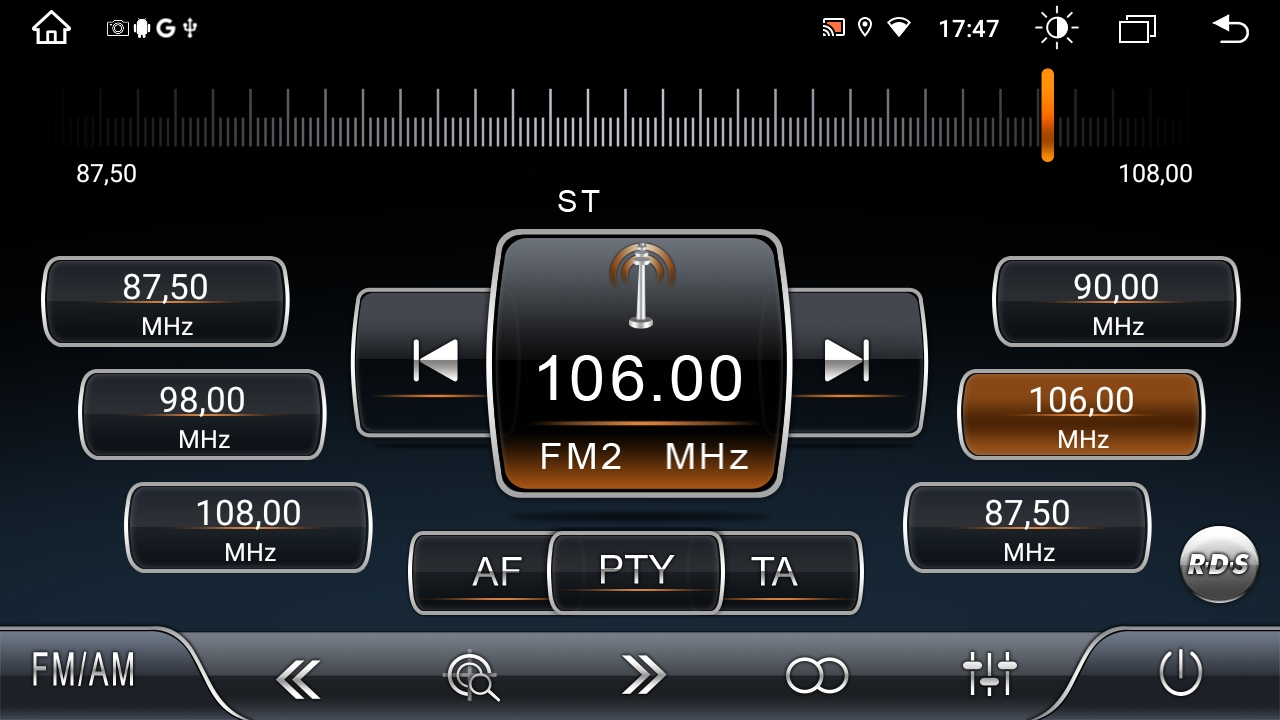This screenshot has width=1280, height=720.
Task: Skip to the next station
Action: pos(855,362)
